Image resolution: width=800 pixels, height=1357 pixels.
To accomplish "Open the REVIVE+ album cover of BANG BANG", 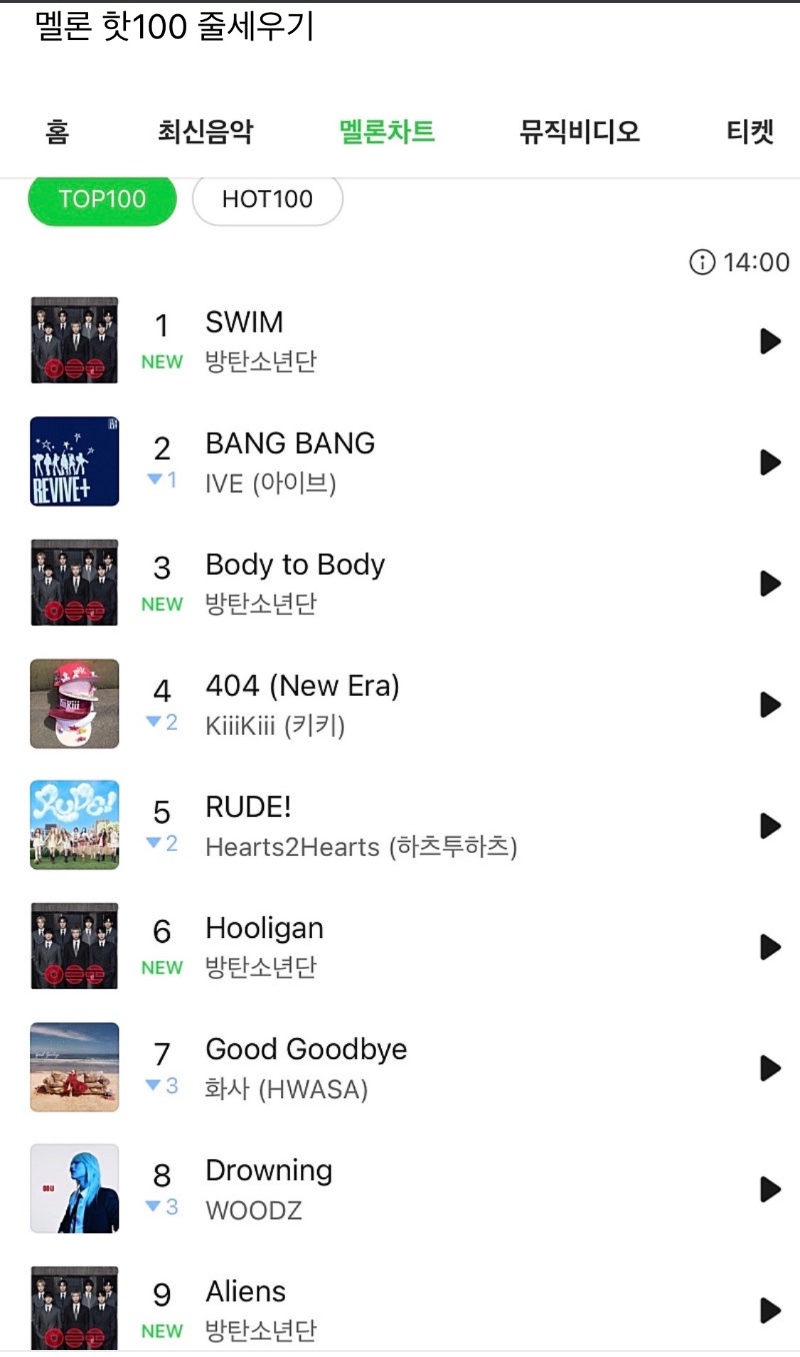I will (x=75, y=462).
